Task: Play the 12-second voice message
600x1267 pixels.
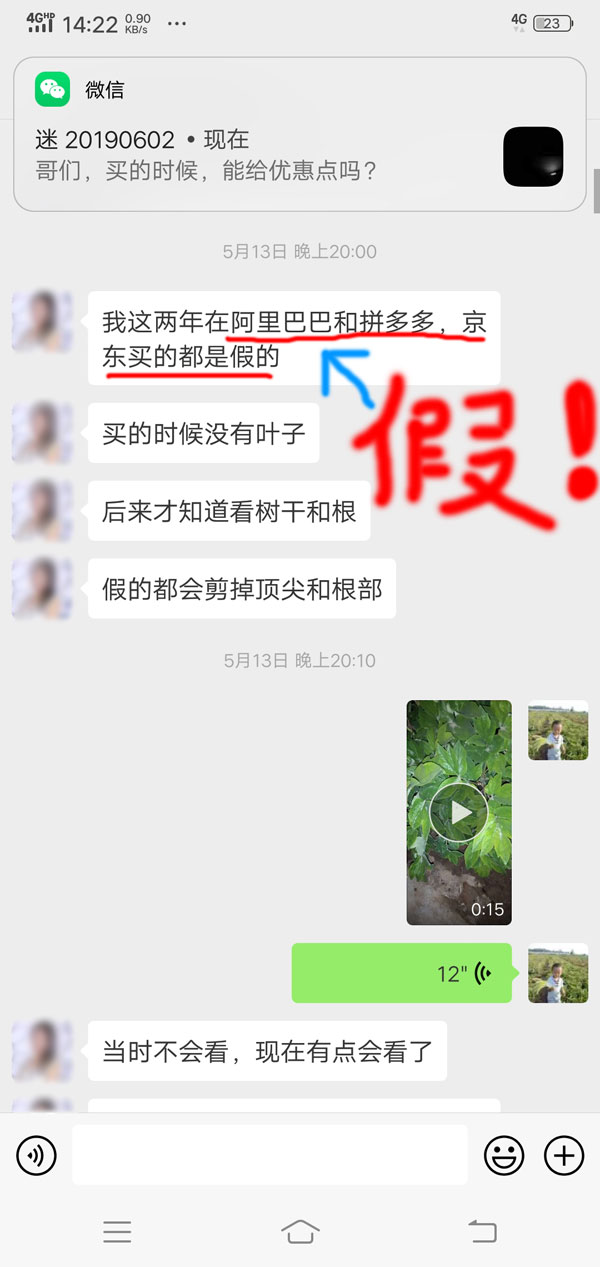Action: point(401,973)
